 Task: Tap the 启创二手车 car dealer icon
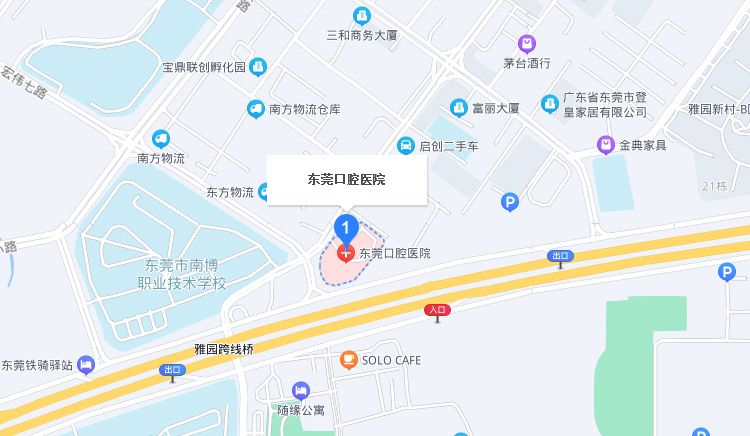point(406,145)
